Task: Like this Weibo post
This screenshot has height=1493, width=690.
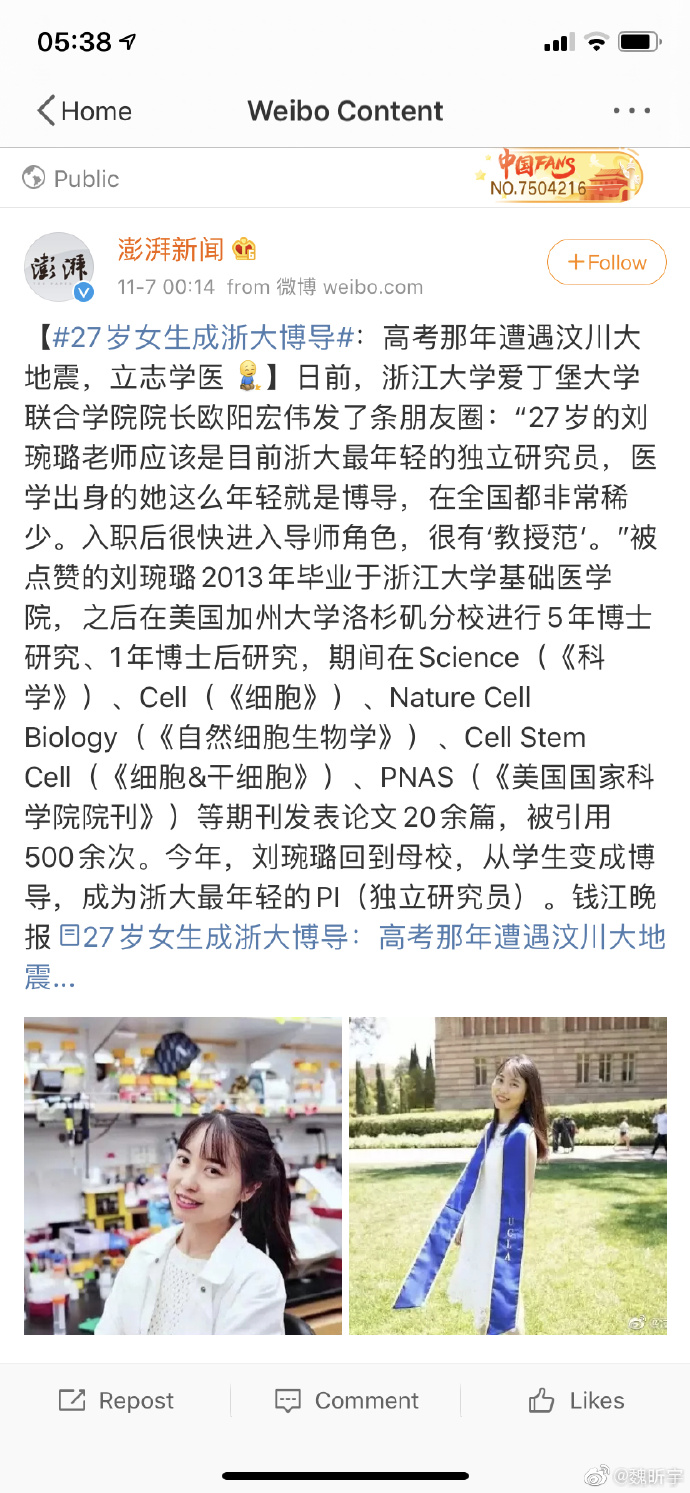Action: (x=576, y=1401)
